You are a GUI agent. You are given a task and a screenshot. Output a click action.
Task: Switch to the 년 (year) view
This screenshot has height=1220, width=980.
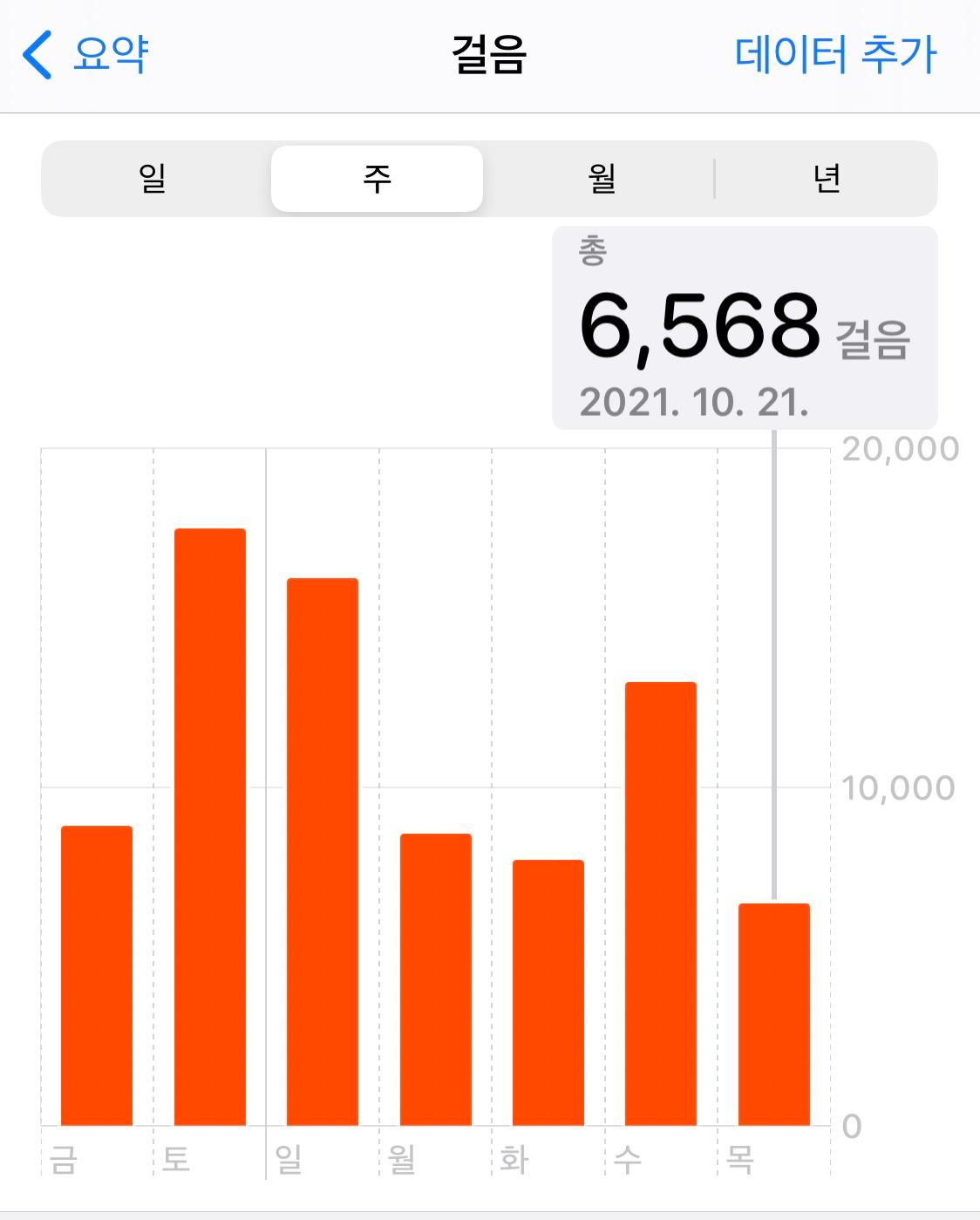tap(826, 179)
